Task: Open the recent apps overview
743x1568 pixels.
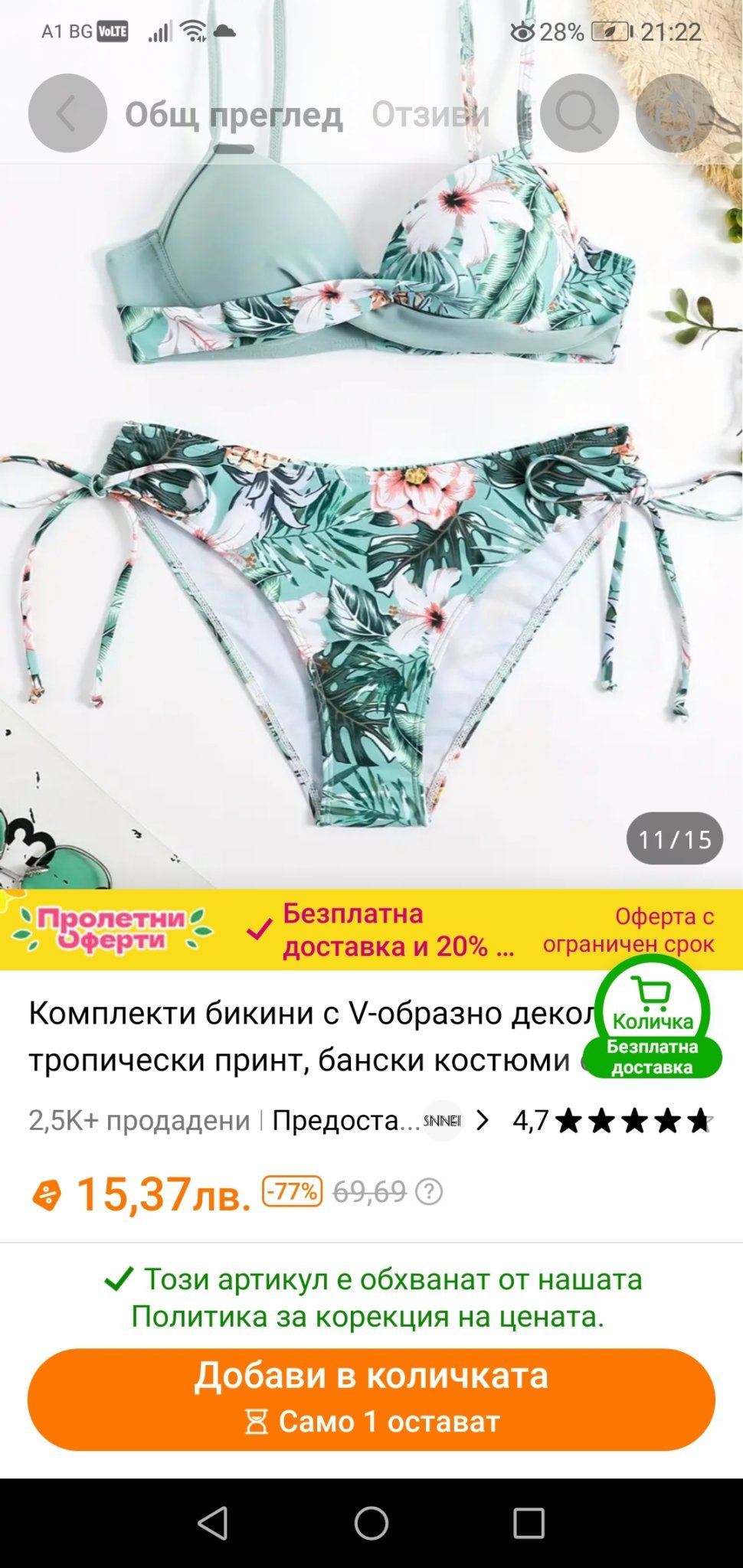Action: pos(529,1524)
